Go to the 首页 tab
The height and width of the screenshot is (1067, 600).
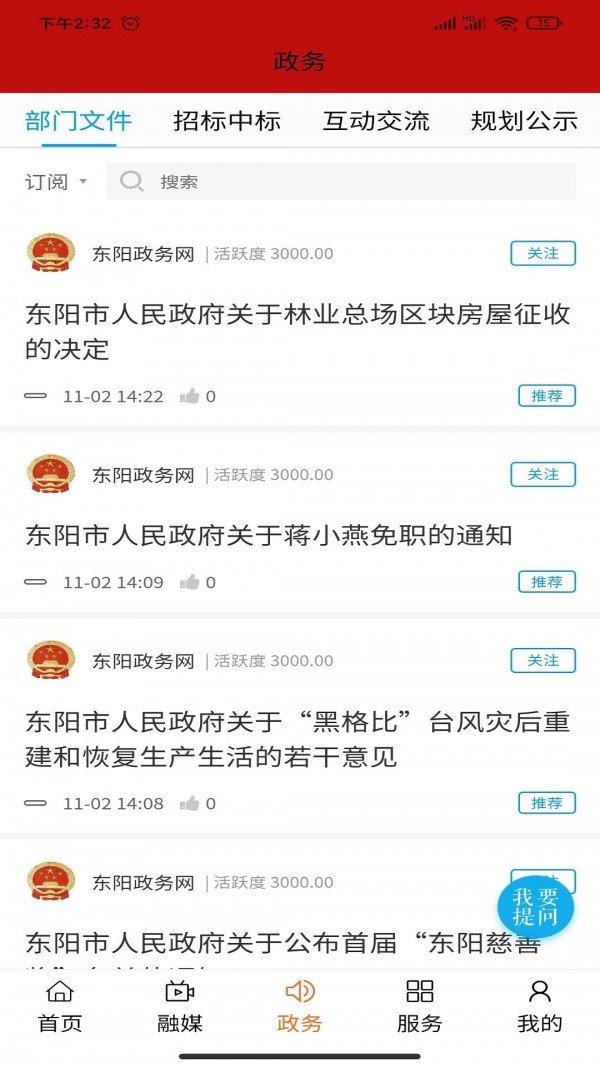coord(60,1006)
